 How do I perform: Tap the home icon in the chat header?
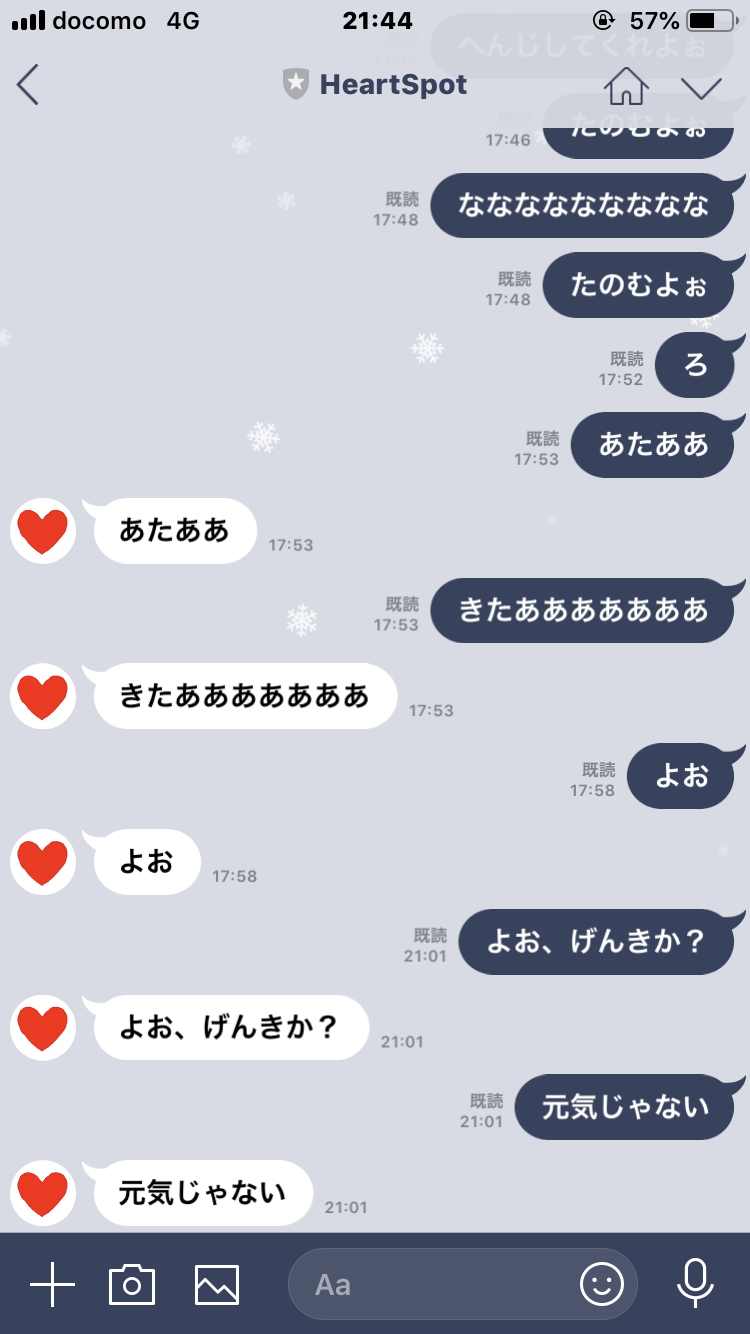pos(627,88)
